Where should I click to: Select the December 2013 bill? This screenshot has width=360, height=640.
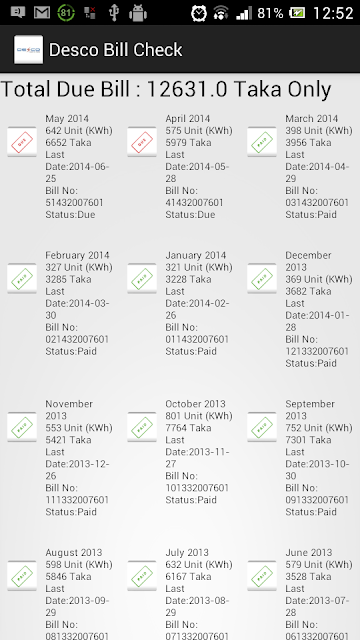300,309
